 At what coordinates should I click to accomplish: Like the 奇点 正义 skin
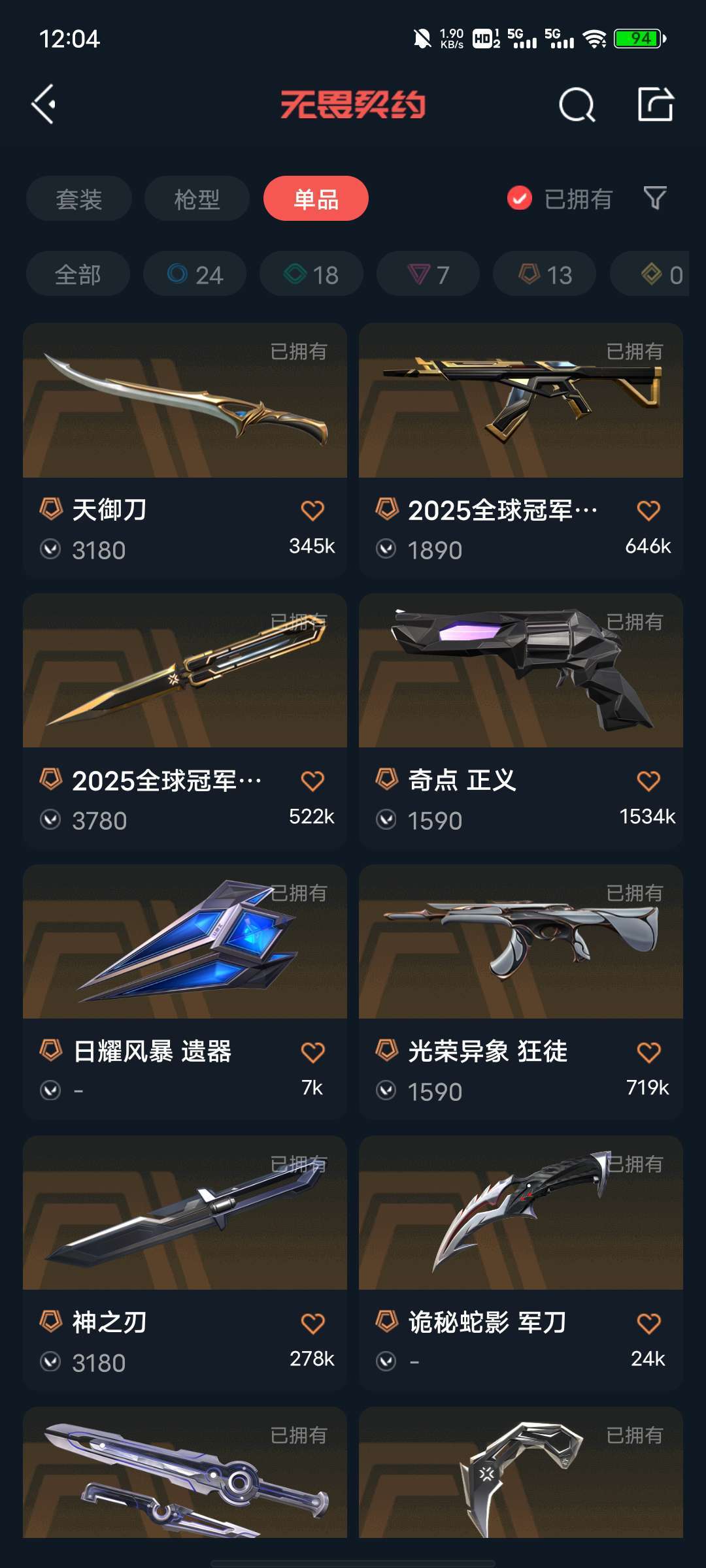tap(648, 781)
